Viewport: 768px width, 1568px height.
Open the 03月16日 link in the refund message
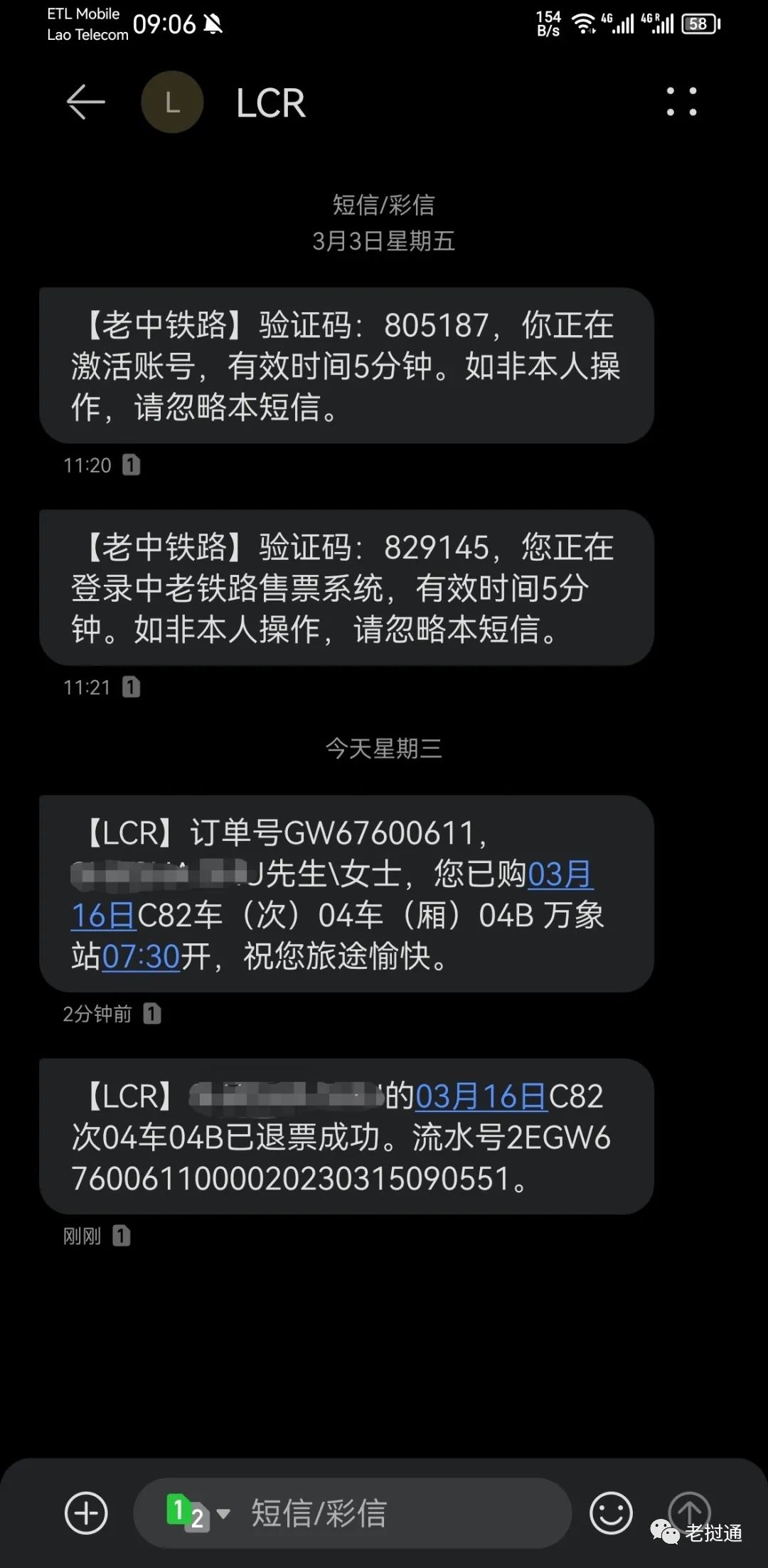(481, 1096)
